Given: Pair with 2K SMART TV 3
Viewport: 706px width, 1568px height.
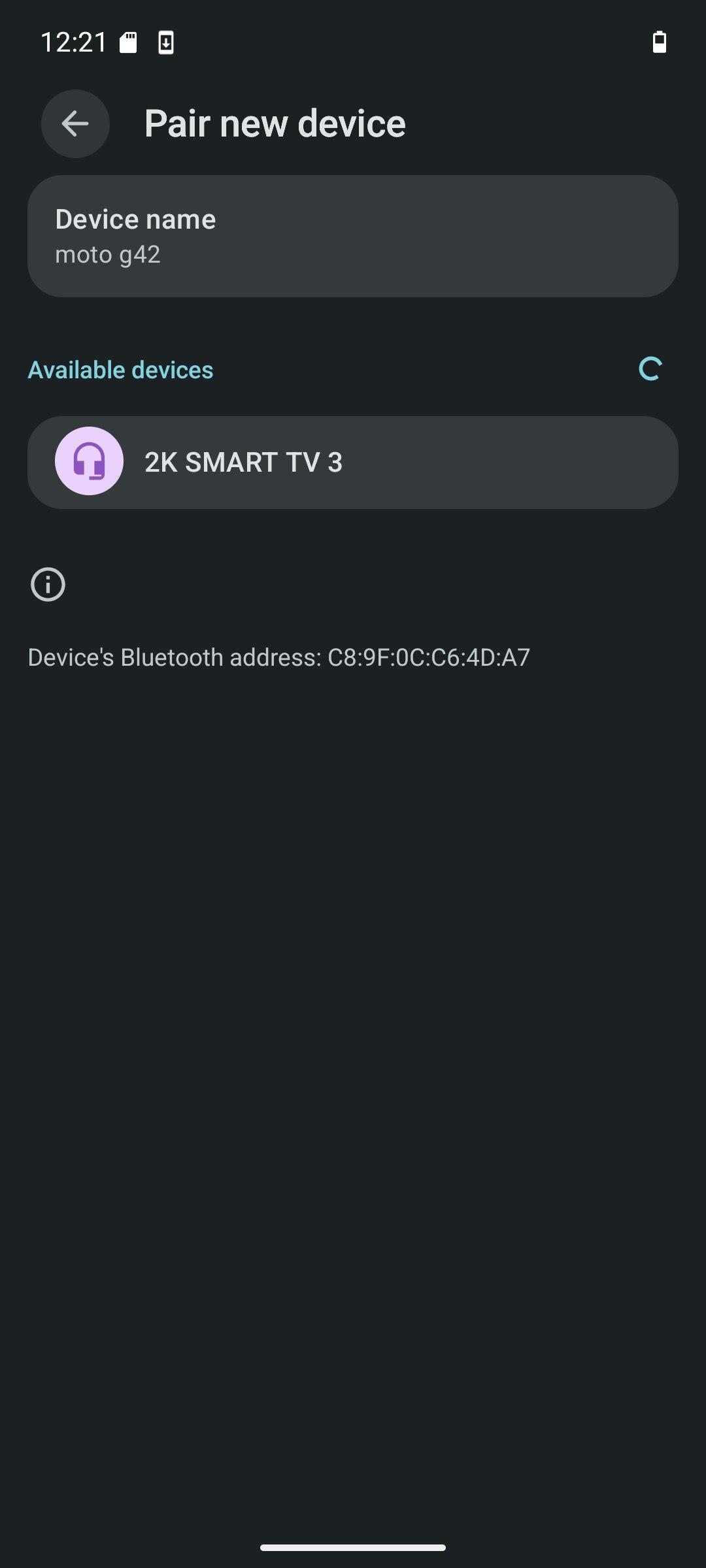Looking at the screenshot, I should (352, 463).
